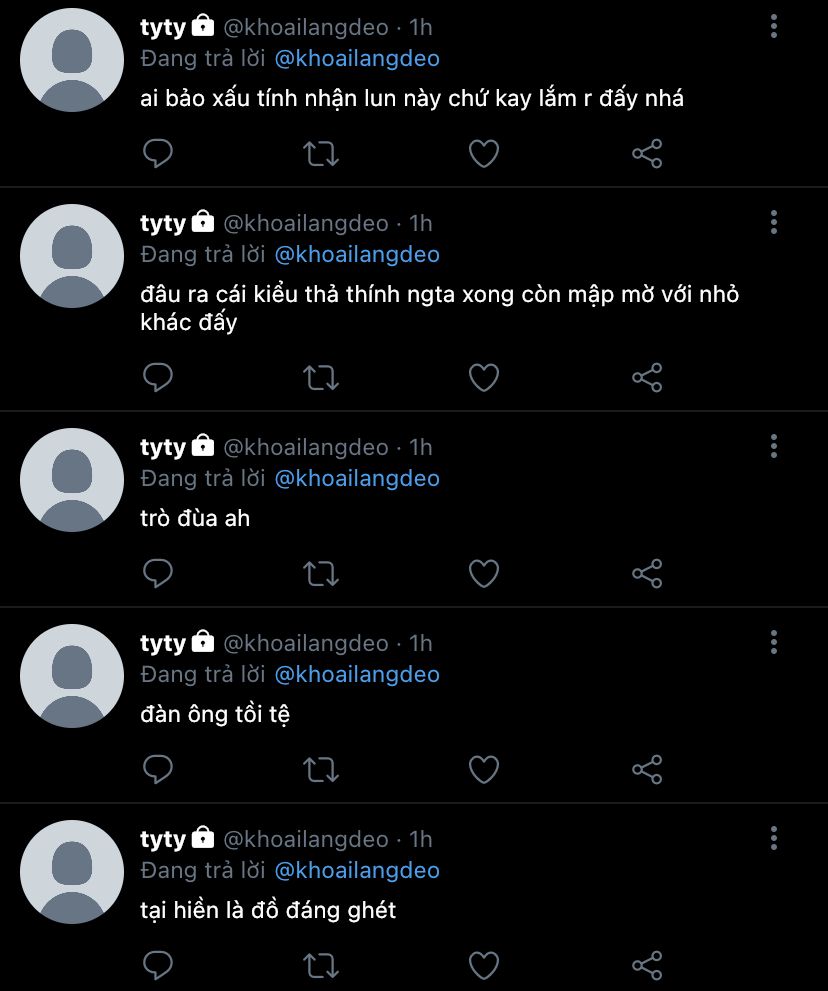Retweet the 'trò đùa ah' tweet

coord(321,573)
